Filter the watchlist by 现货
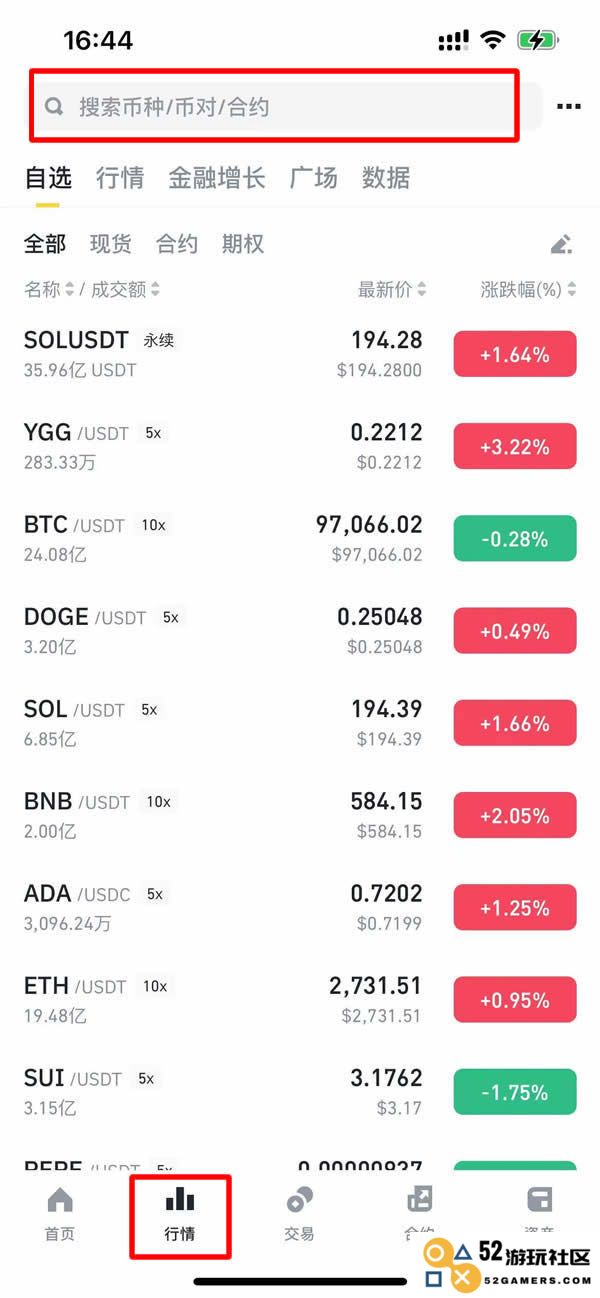The image size is (600, 1298). pyautogui.click(x=110, y=244)
